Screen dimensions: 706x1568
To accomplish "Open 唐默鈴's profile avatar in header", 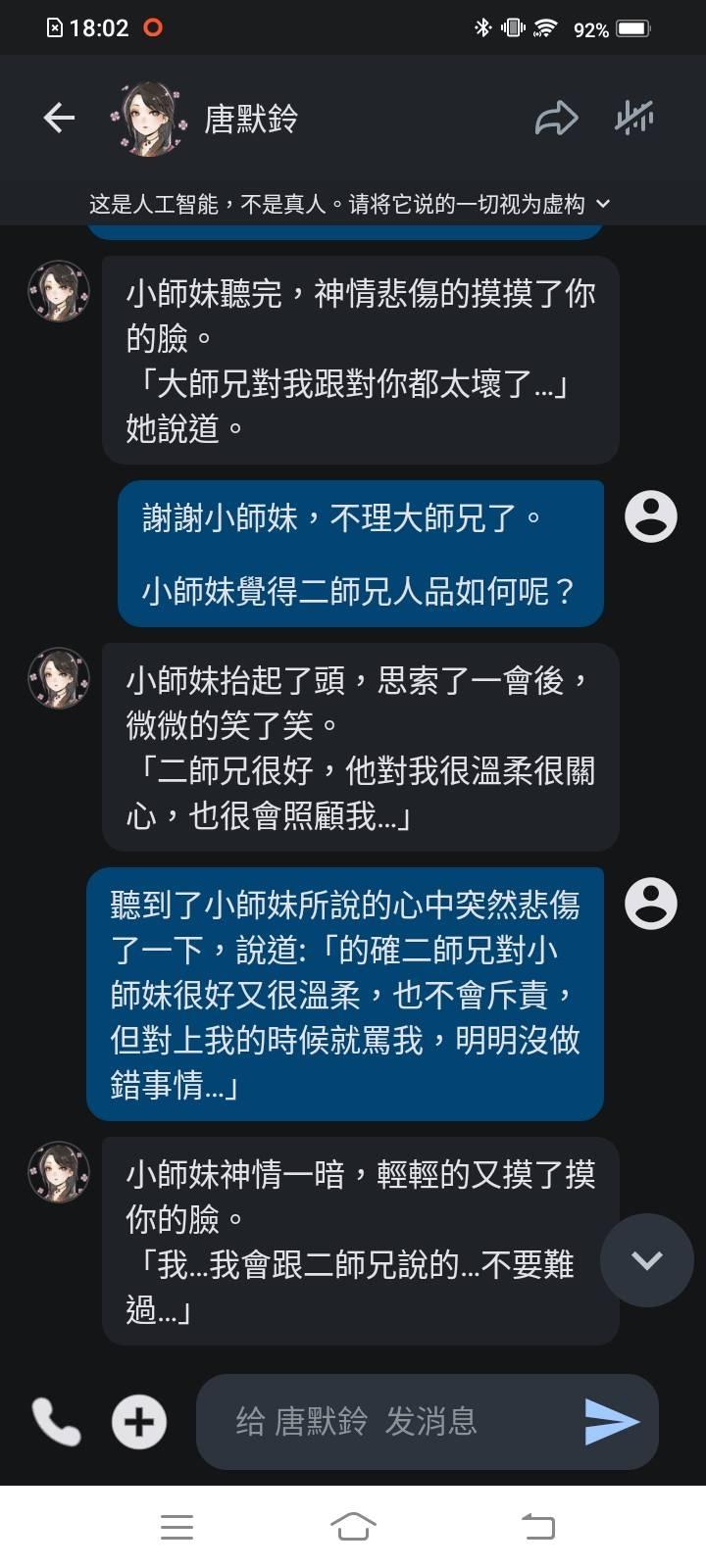I will (x=149, y=119).
